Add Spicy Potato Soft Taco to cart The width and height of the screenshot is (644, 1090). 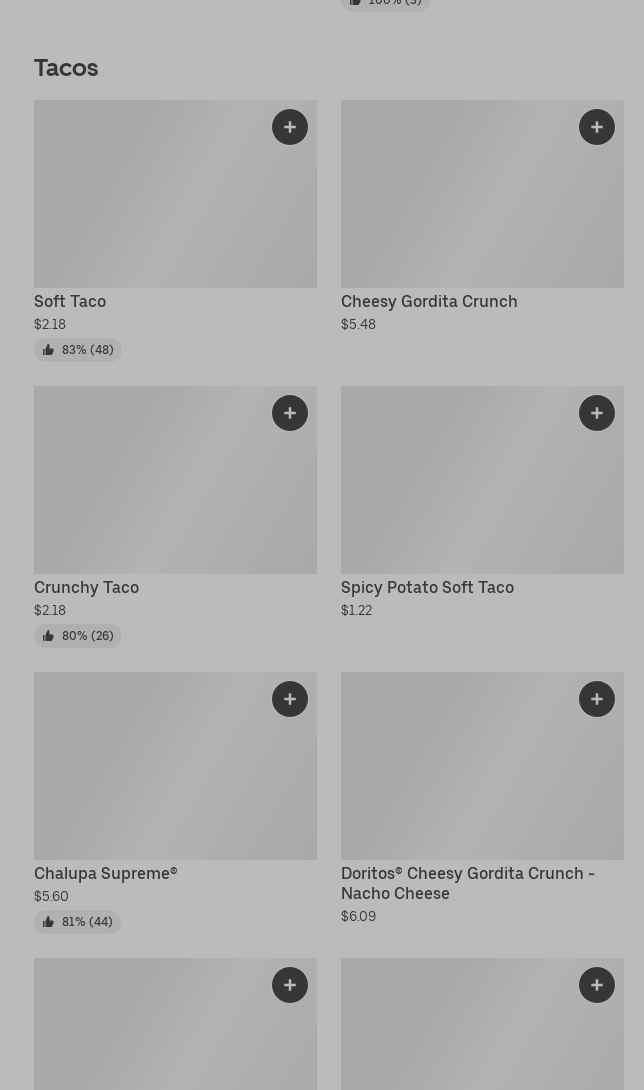[597, 413]
